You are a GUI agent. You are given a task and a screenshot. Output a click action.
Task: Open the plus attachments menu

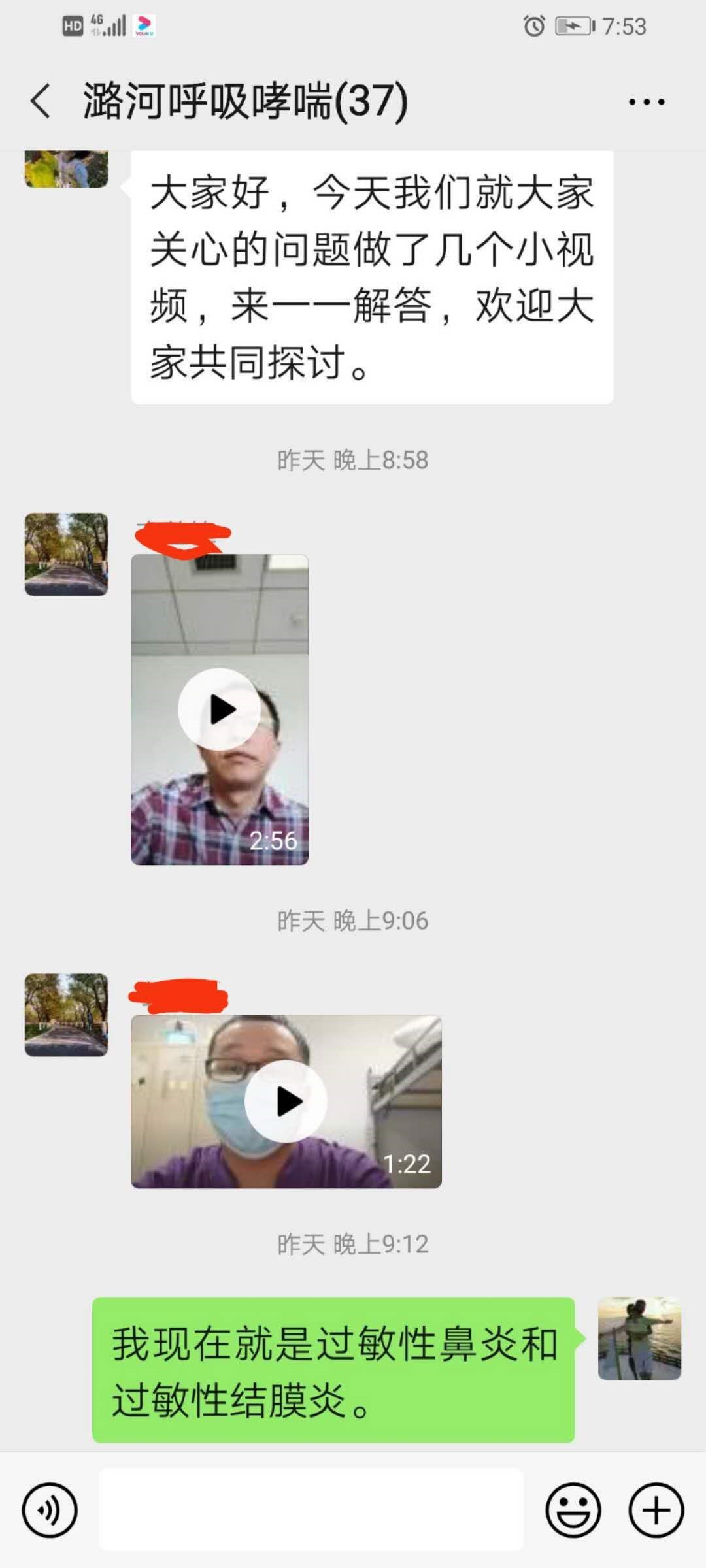pyautogui.click(x=656, y=1511)
